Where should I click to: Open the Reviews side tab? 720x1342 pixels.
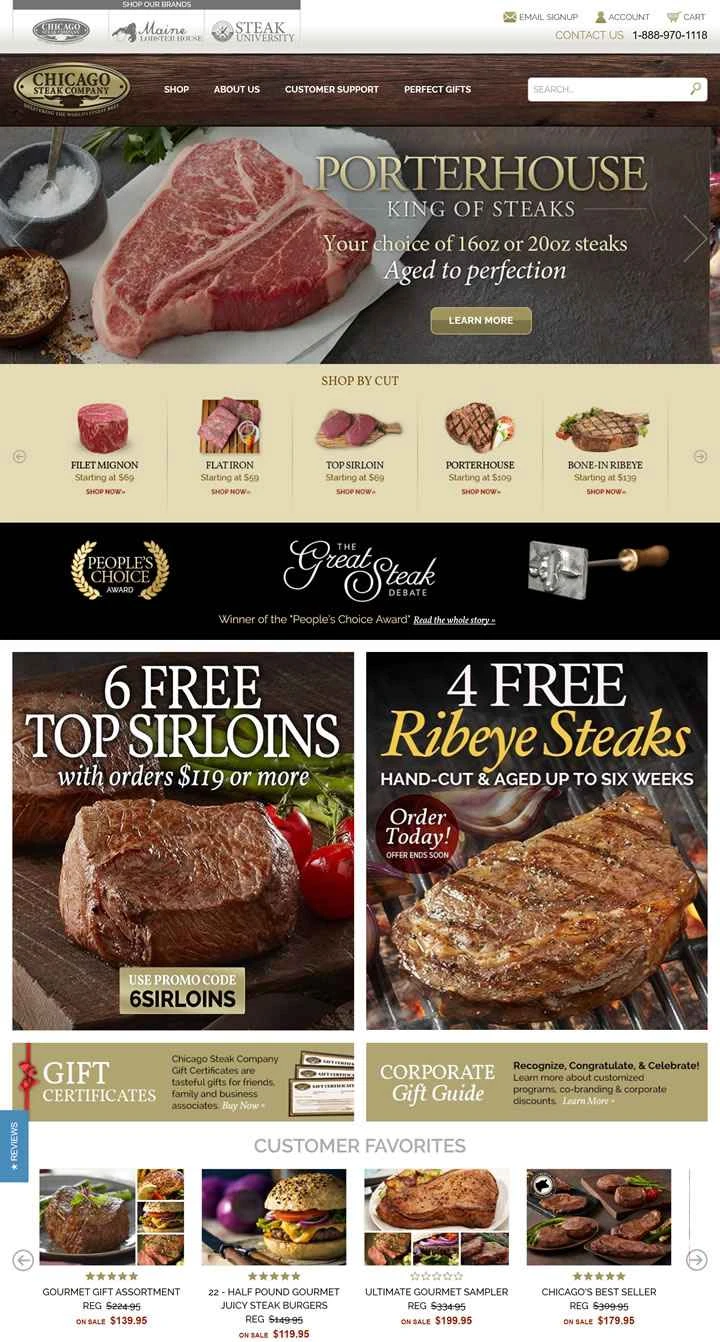14,1145
